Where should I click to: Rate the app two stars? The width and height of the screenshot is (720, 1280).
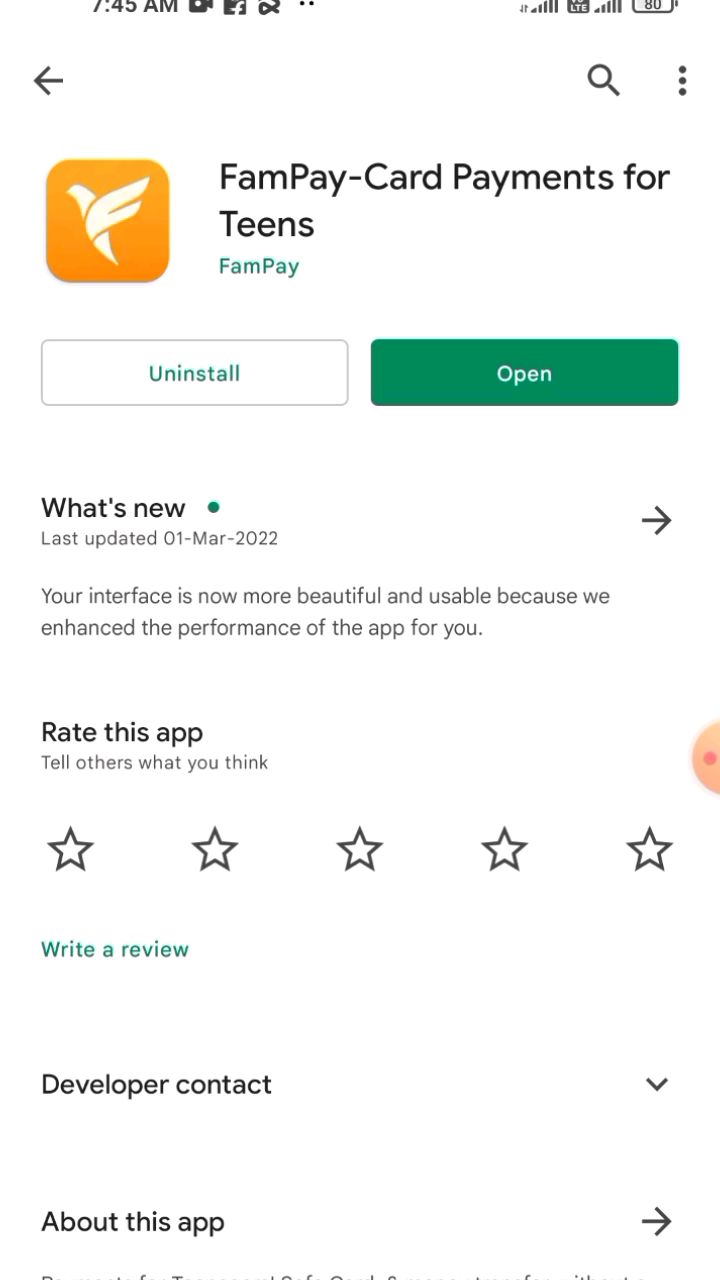point(215,850)
